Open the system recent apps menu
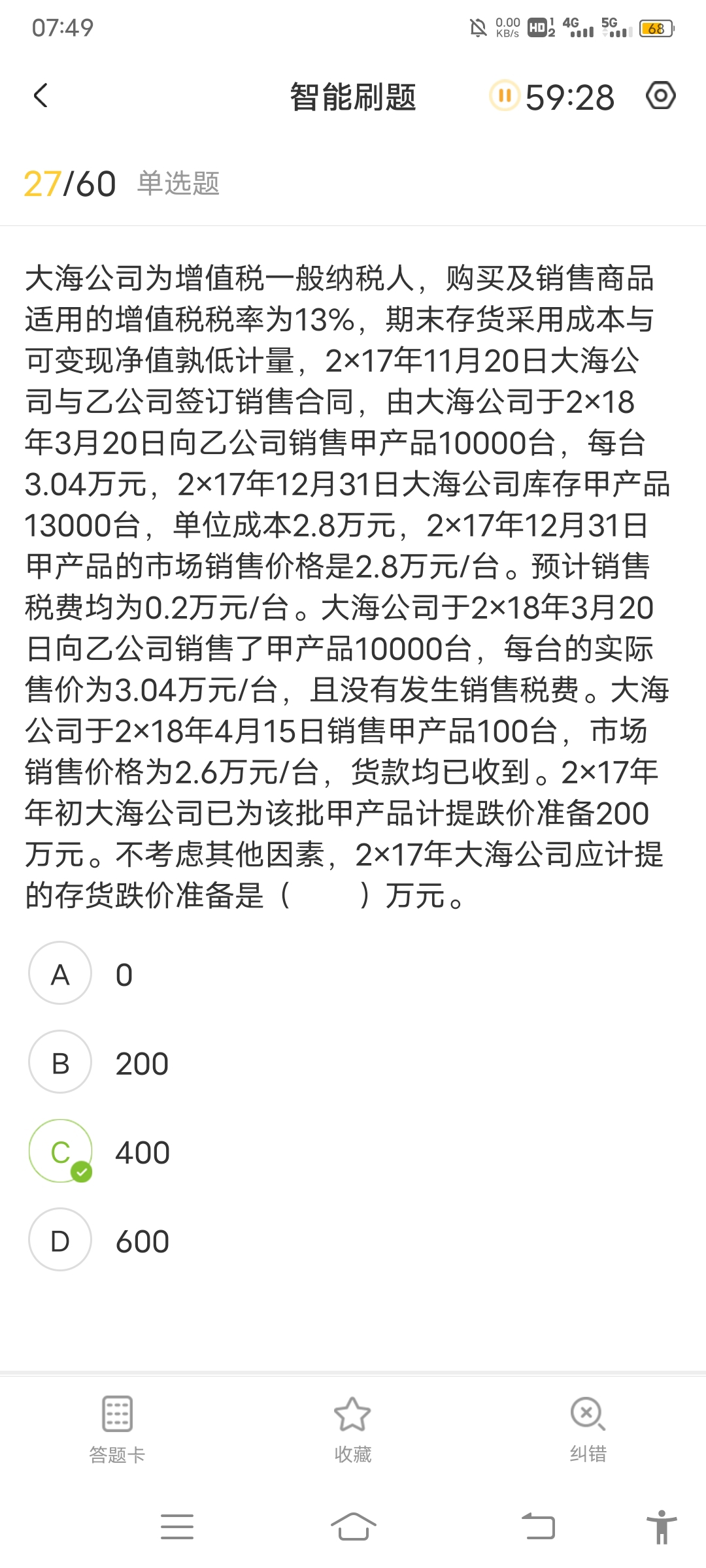Viewport: 706px width, 1568px height. click(177, 1526)
